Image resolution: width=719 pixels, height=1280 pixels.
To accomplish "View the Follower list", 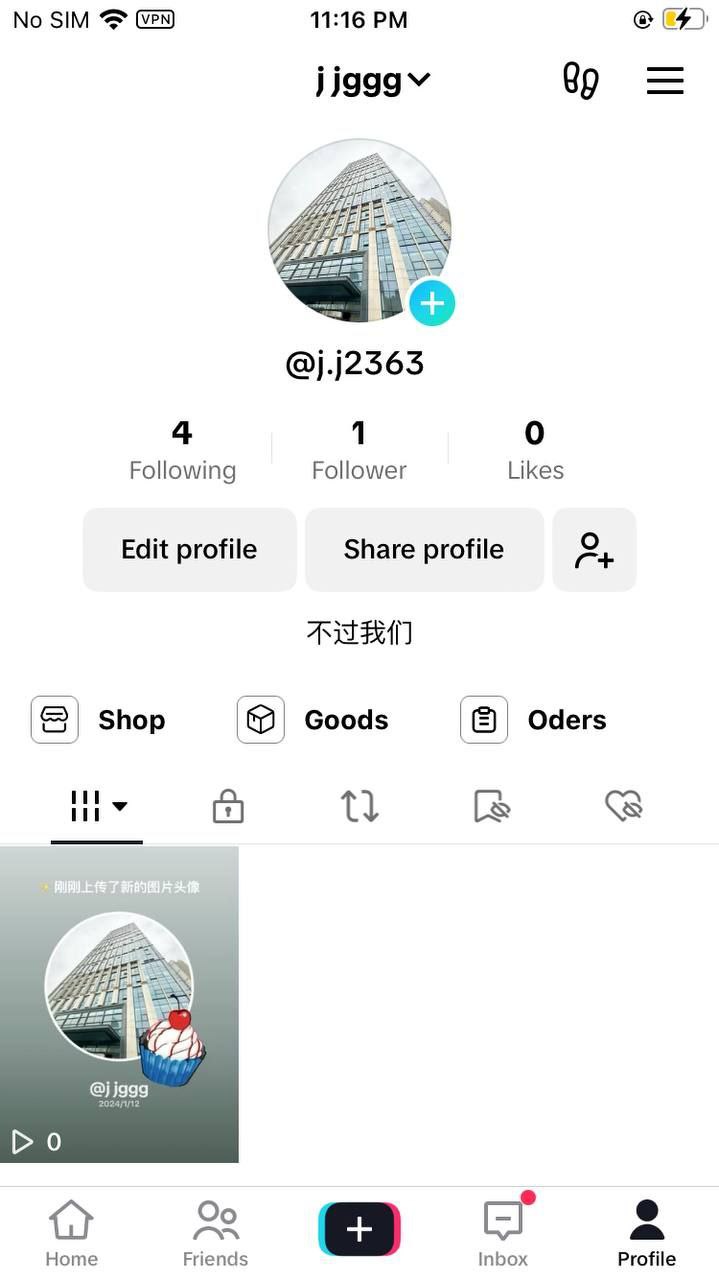I will click(x=359, y=450).
